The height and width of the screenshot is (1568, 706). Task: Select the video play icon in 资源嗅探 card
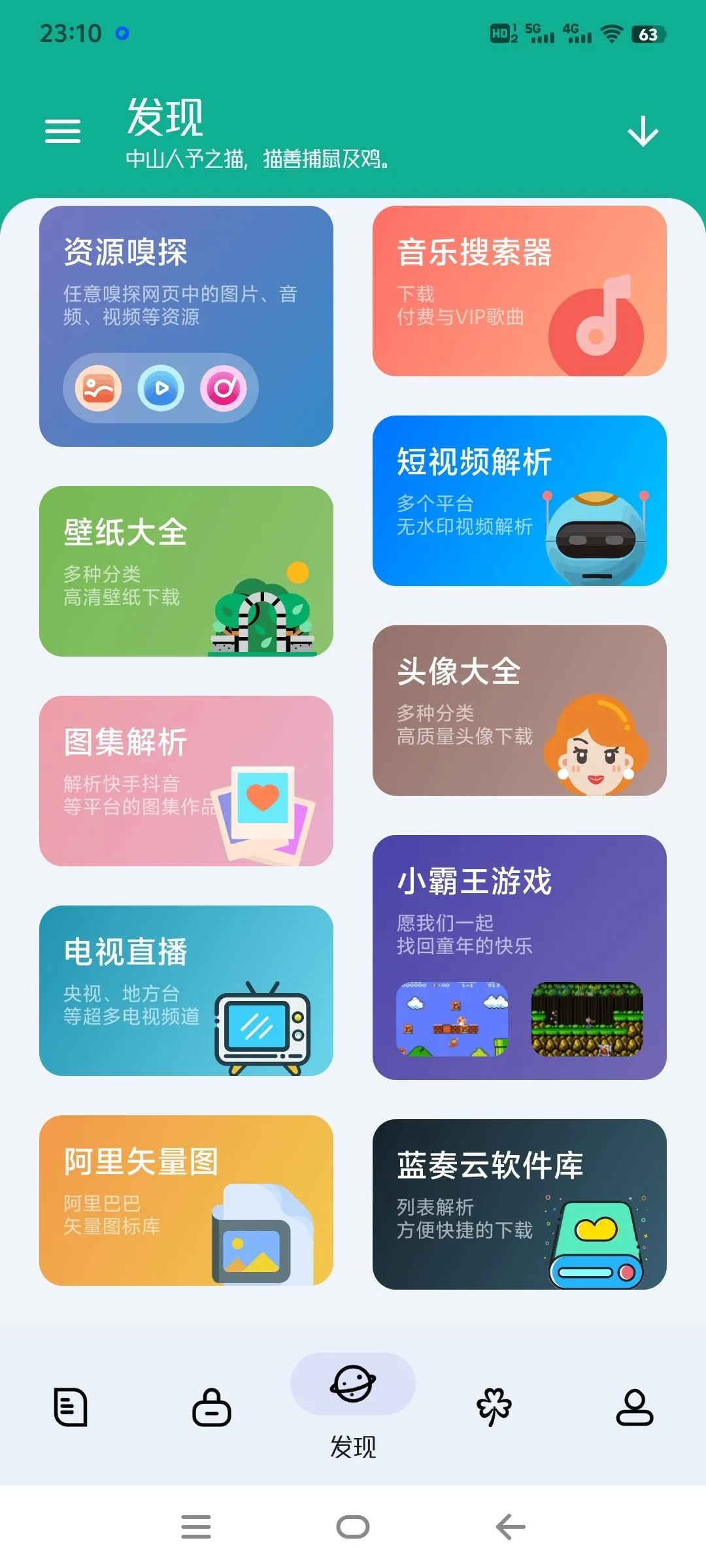coord(161,387)
